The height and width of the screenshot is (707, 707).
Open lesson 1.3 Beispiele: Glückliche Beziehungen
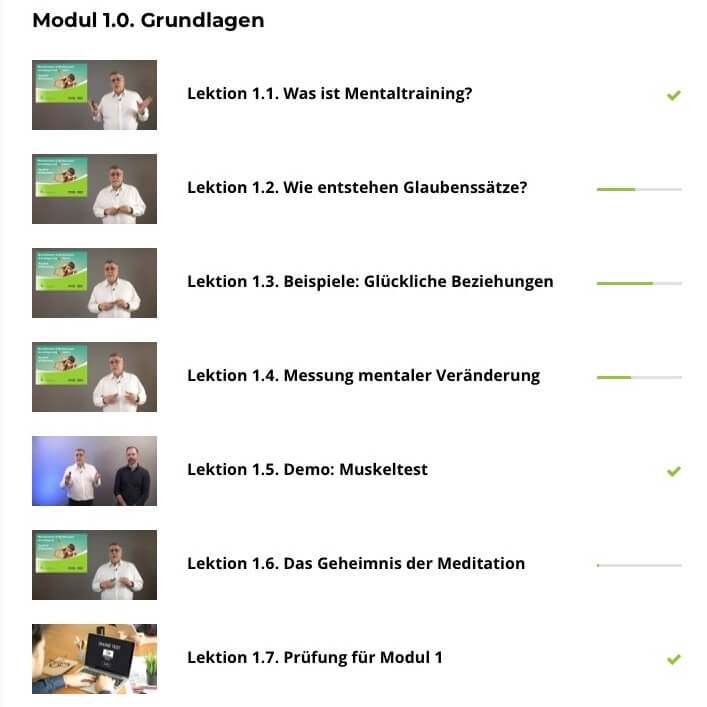[x=369, y=282]
